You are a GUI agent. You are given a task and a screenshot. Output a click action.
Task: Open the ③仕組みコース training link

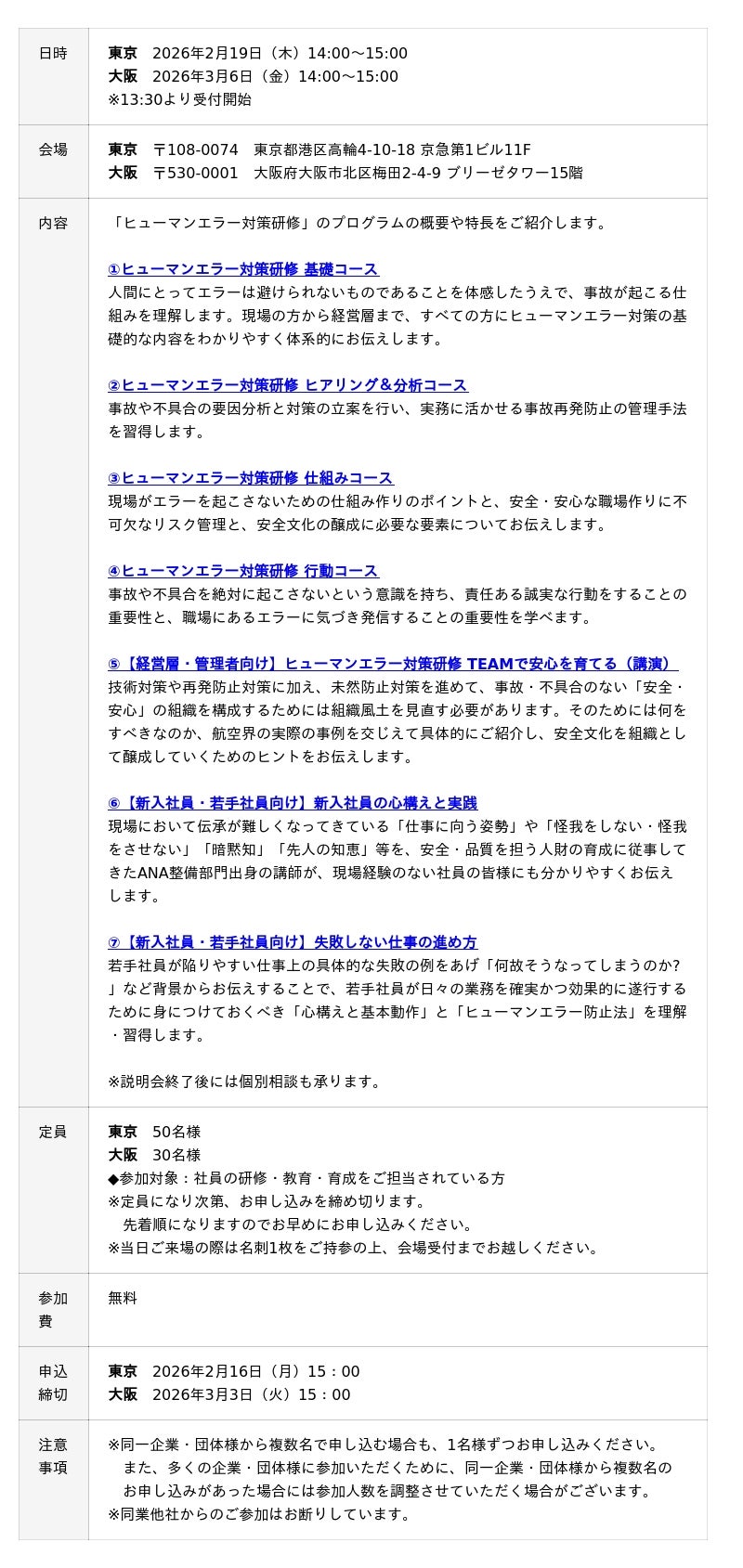[x=251, y=478]
